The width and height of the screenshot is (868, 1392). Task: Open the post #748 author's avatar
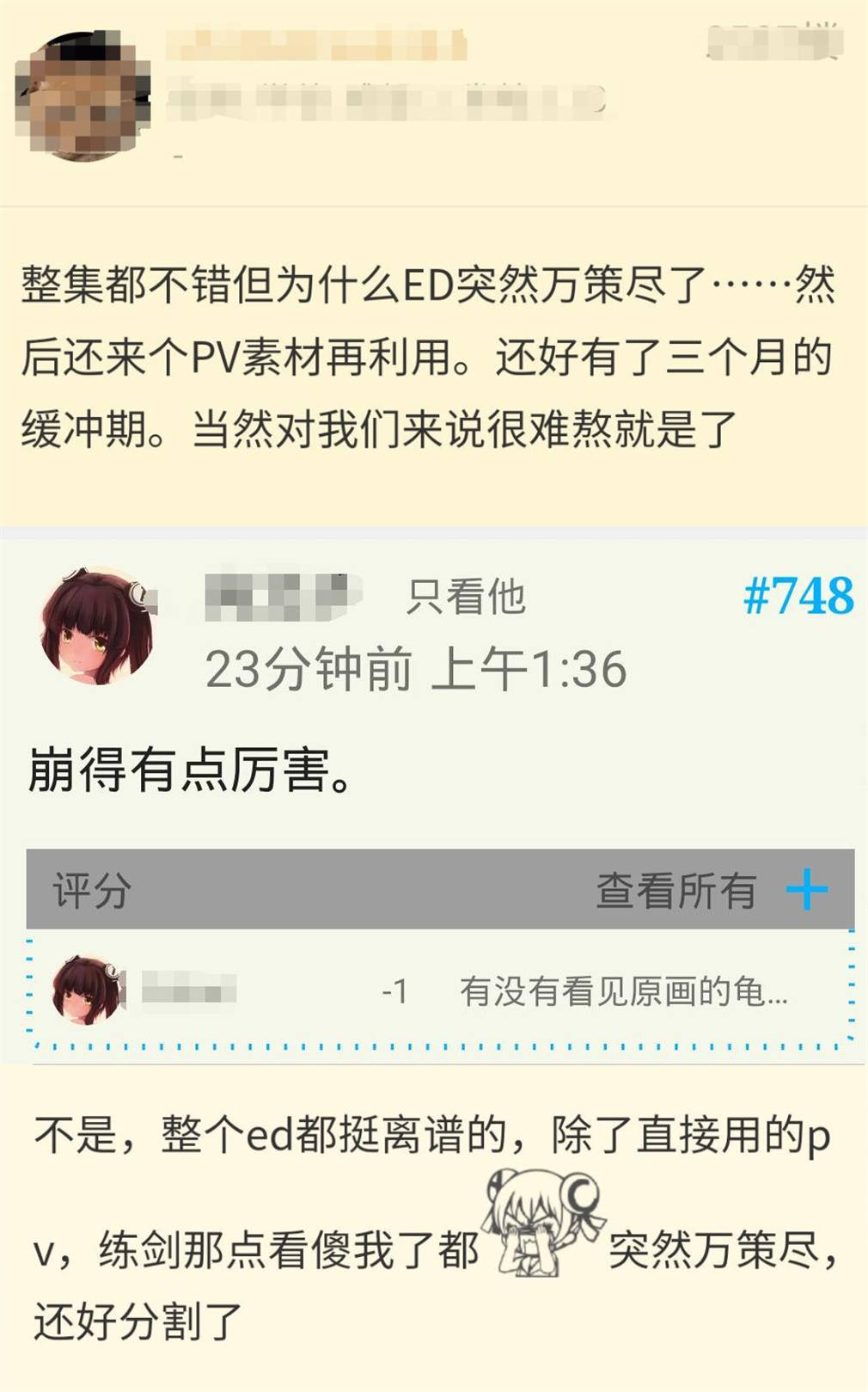(x=97, y=626)
